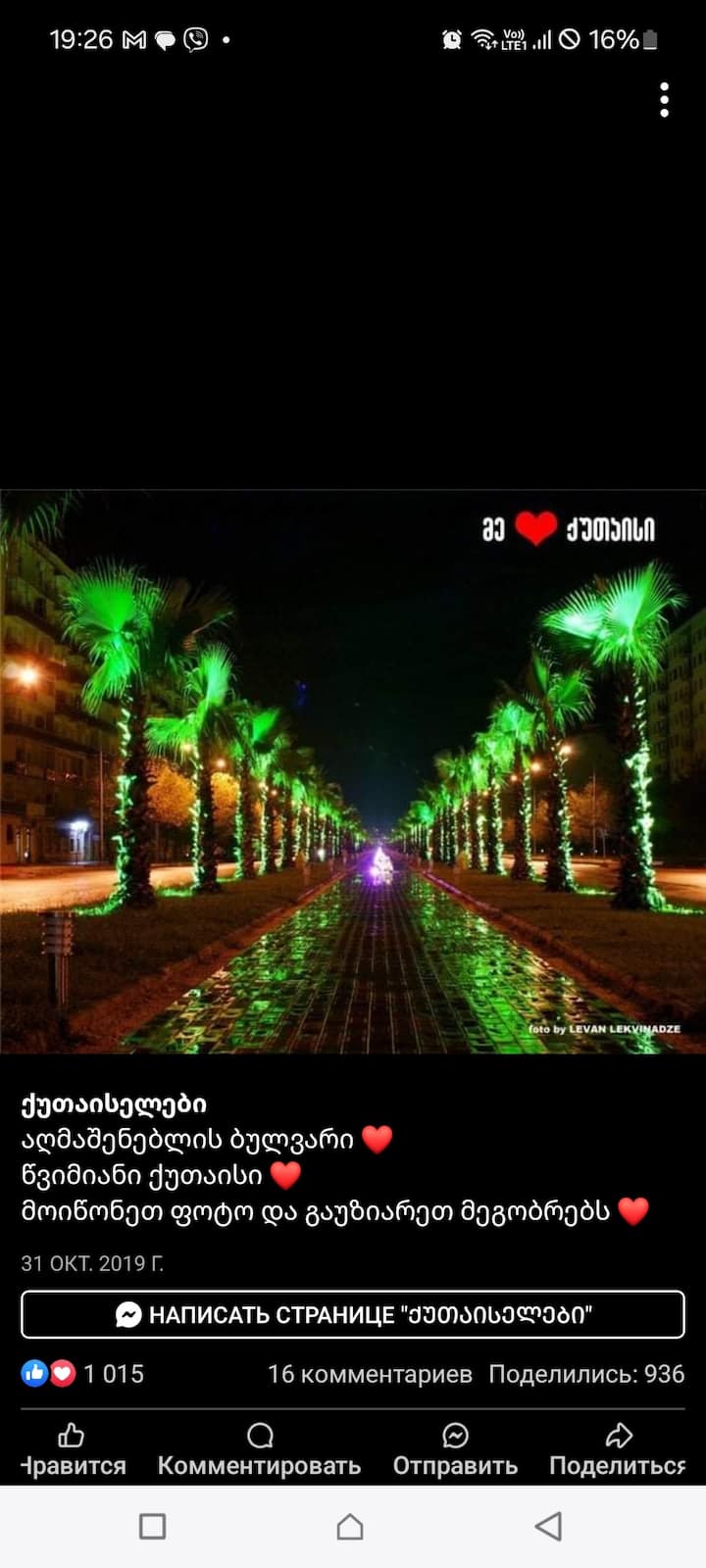Tap Комментировать to write a comment

(x=259, y=1448)
